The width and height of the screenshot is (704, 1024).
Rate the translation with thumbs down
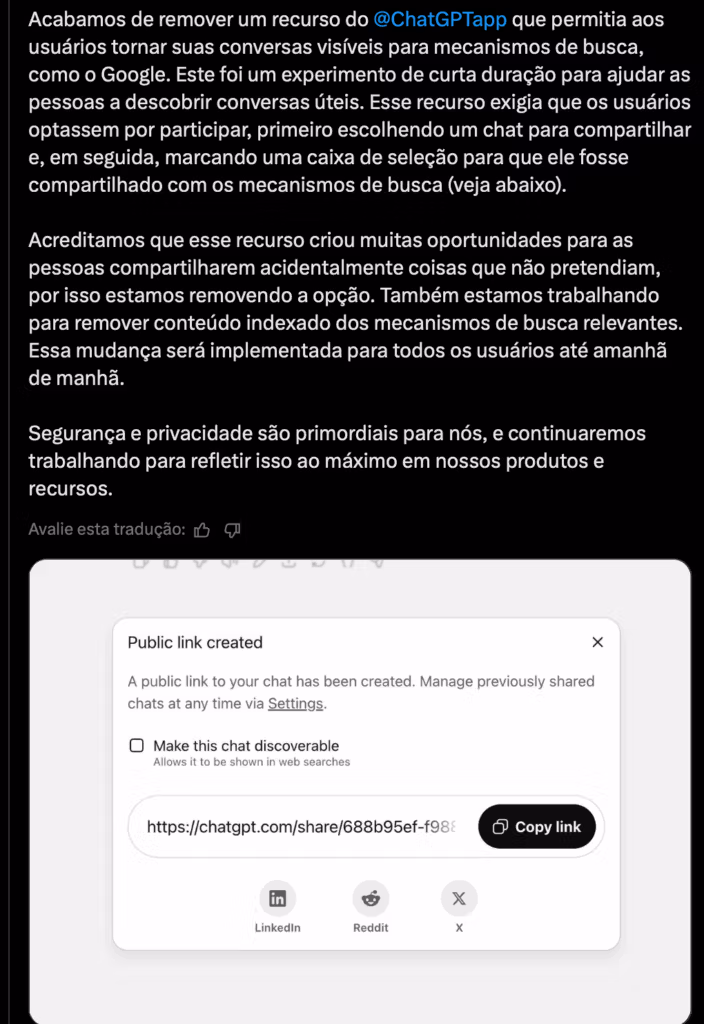click(x=232, y=530)
